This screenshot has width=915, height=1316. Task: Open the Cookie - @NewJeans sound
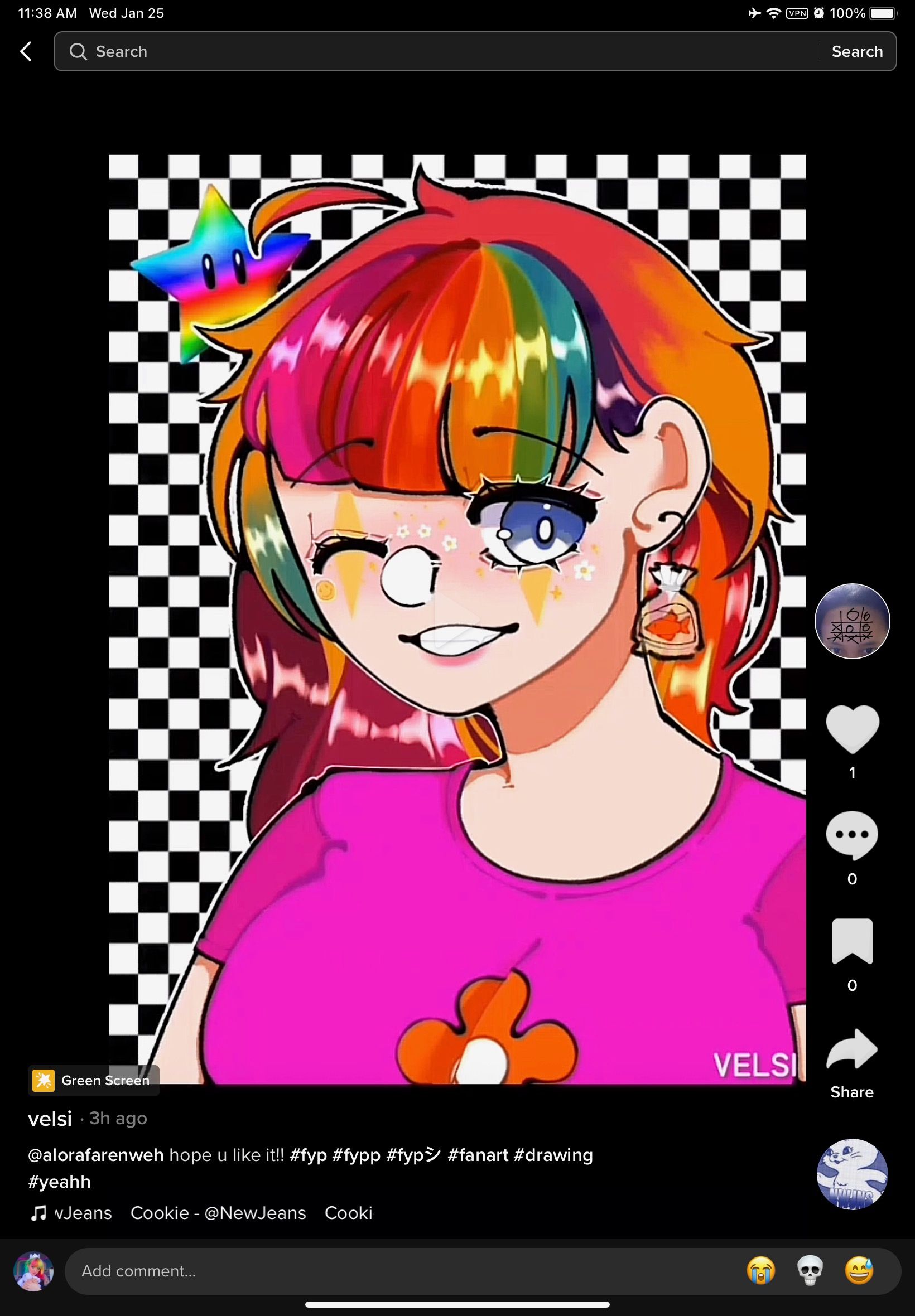point(218,1213)
